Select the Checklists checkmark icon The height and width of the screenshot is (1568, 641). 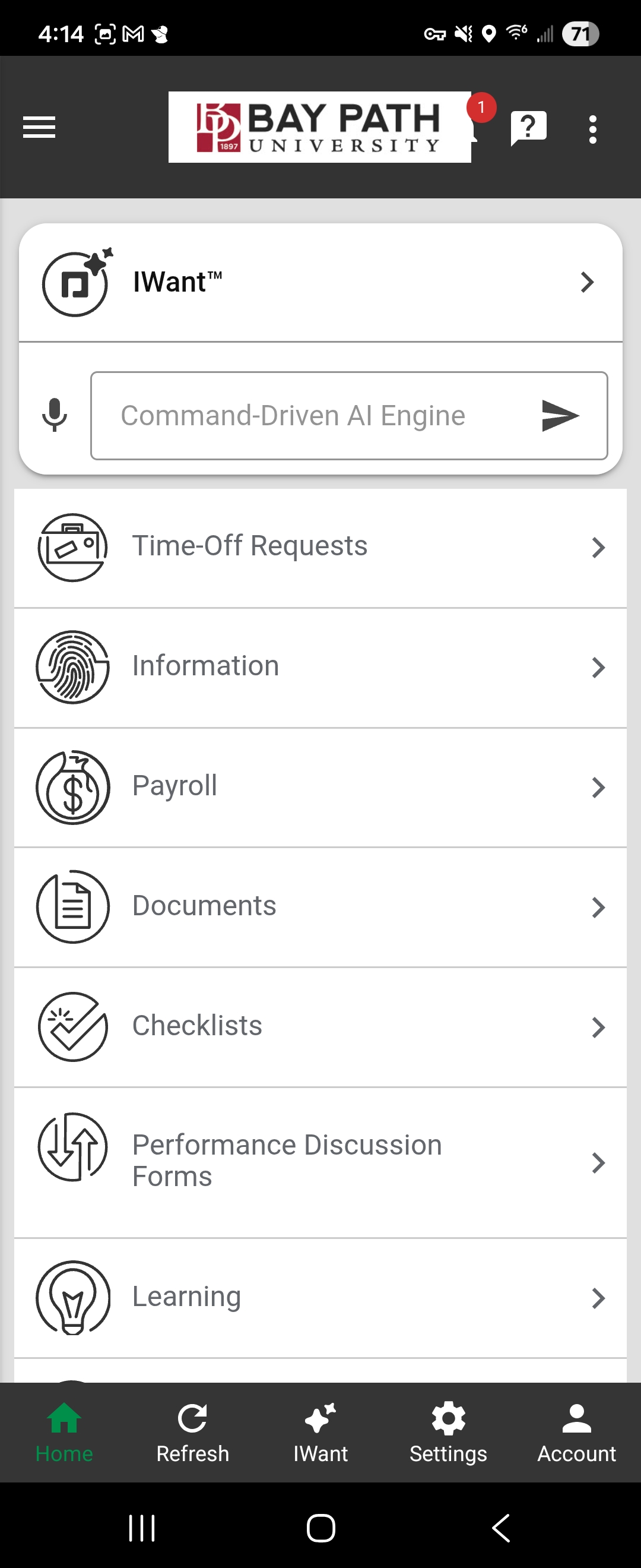coord(72,1028)
